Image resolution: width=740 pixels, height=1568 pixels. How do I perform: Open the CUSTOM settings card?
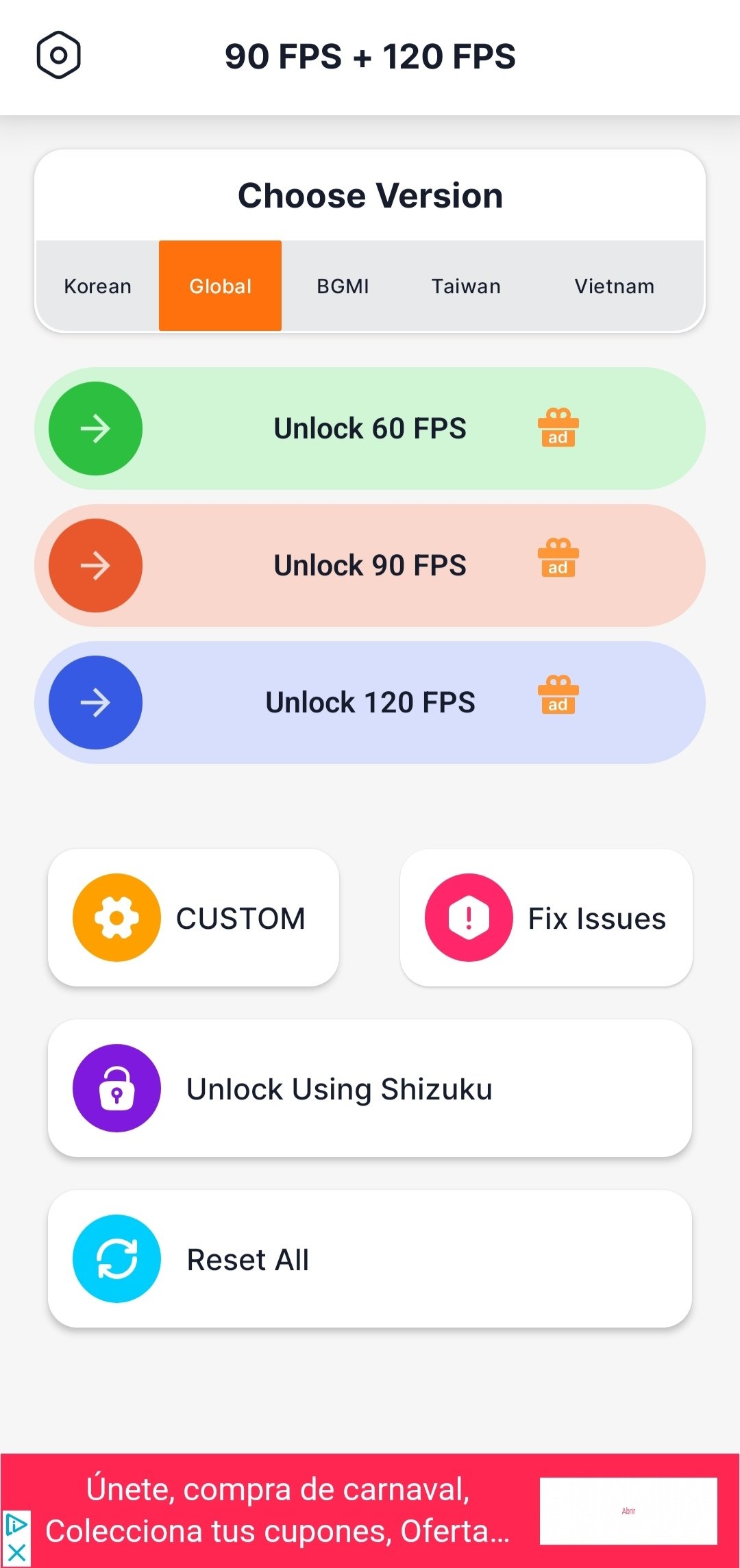pyautogui.click(x=194, y=918)
